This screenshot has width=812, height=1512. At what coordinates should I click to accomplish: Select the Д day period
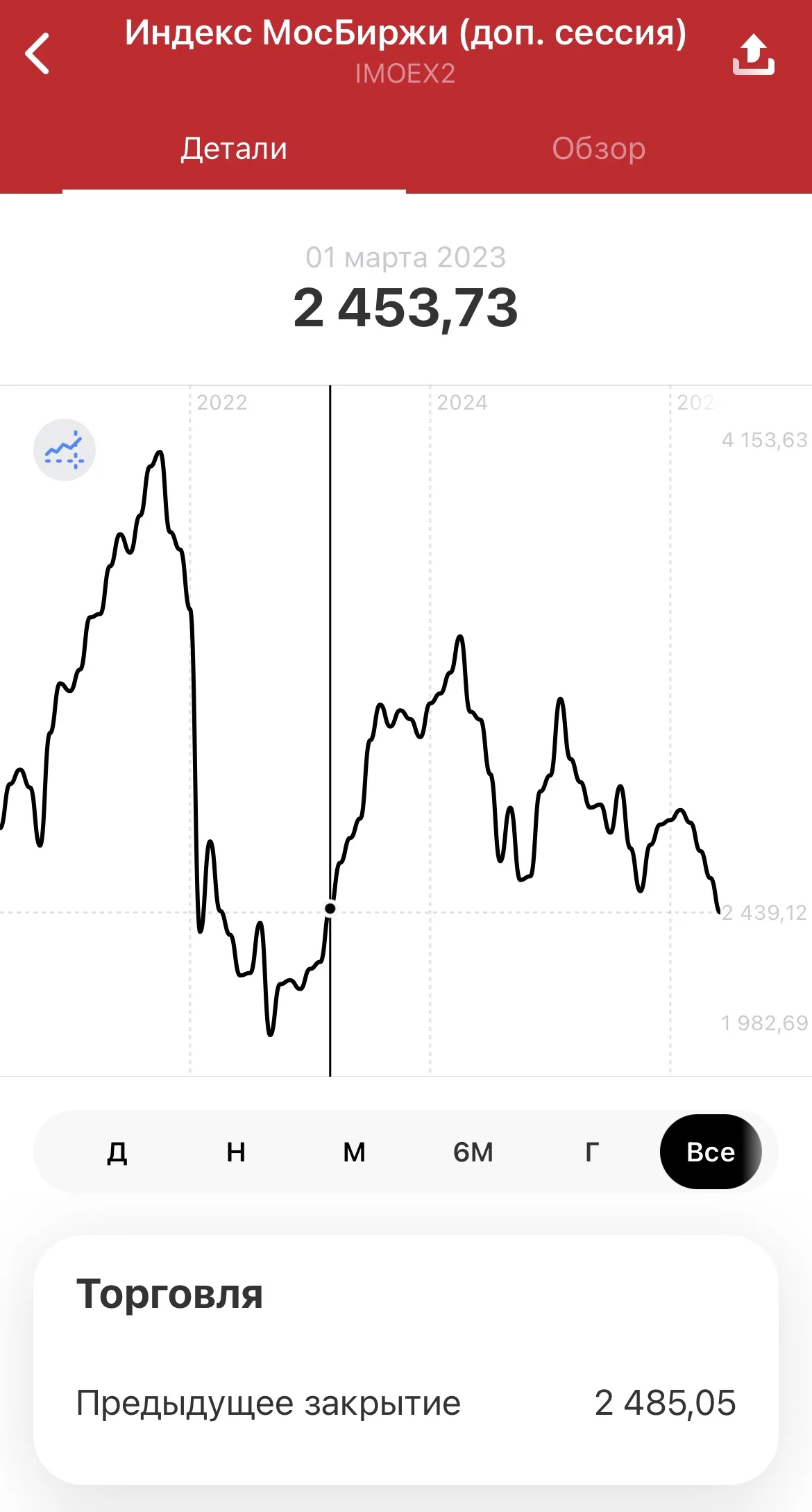[x=117, y=1152]
